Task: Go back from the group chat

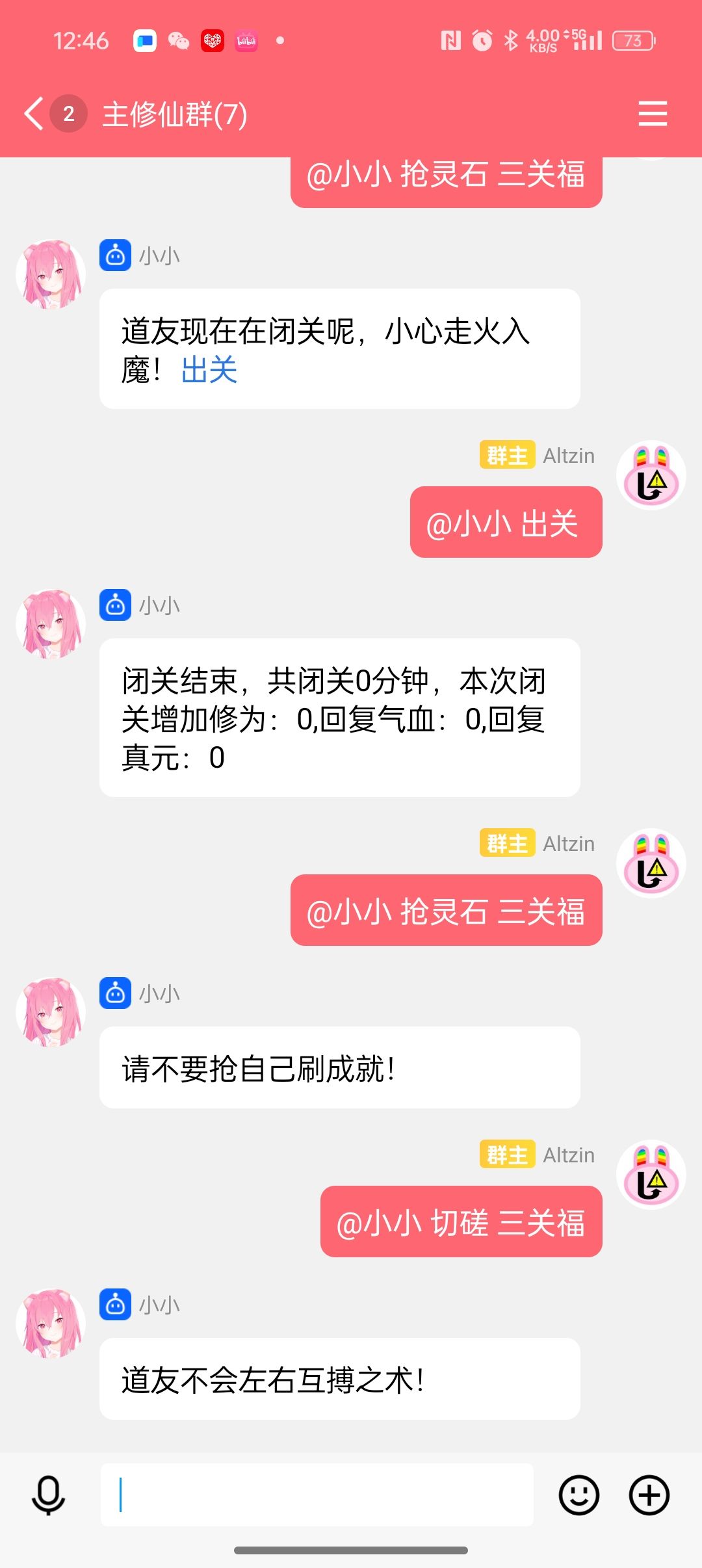Action: [x=34, y=114]
